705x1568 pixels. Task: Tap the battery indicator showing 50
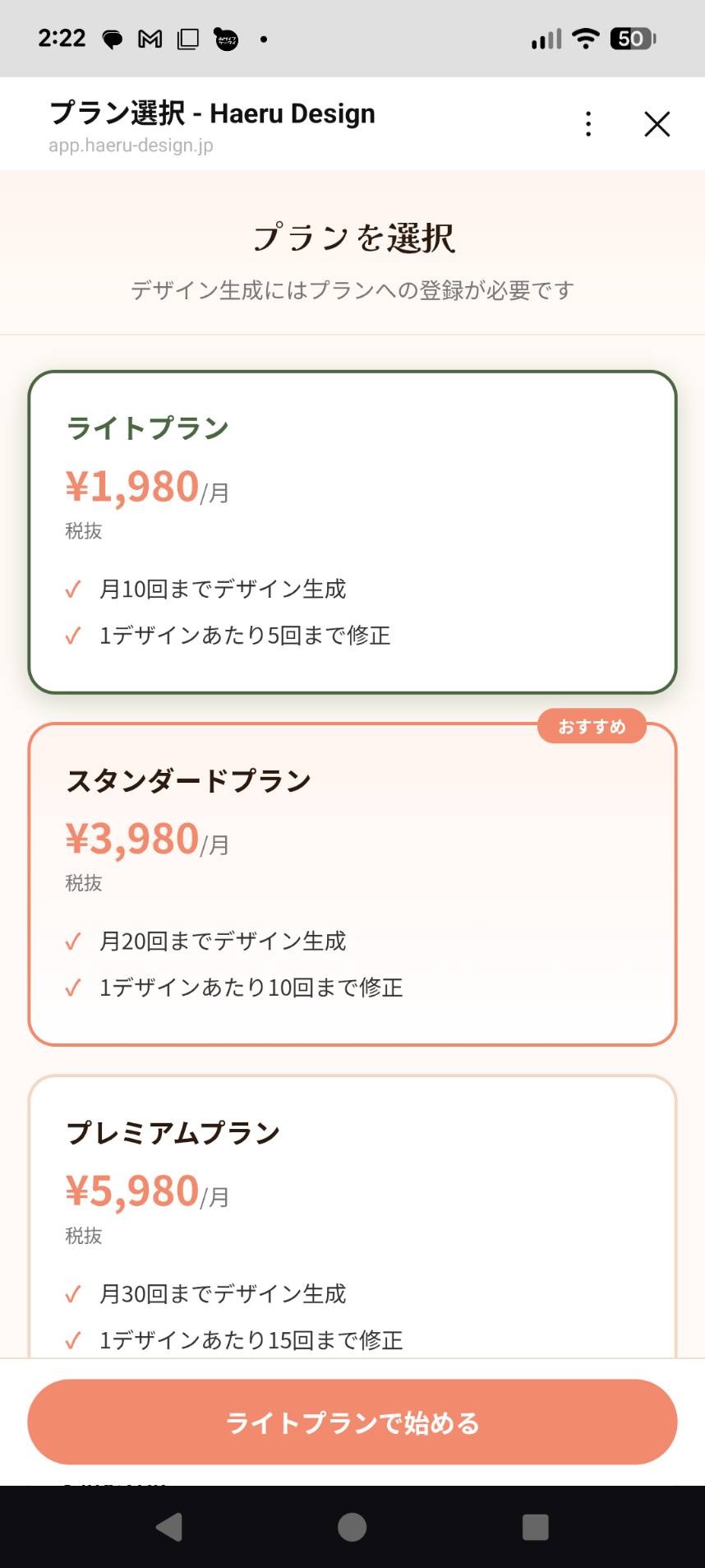(x=631, y=37)
